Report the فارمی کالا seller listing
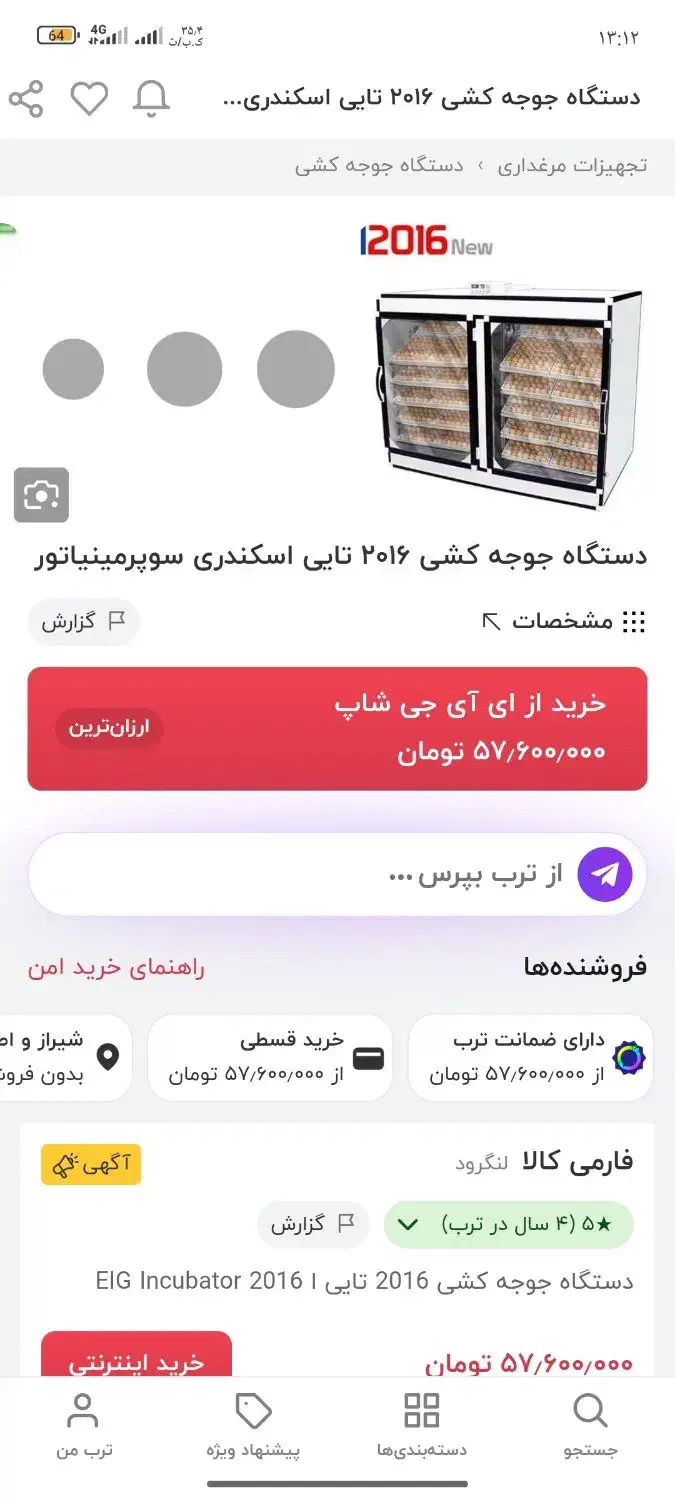Screen dimensions: 675x1500 click(313, 1224)
